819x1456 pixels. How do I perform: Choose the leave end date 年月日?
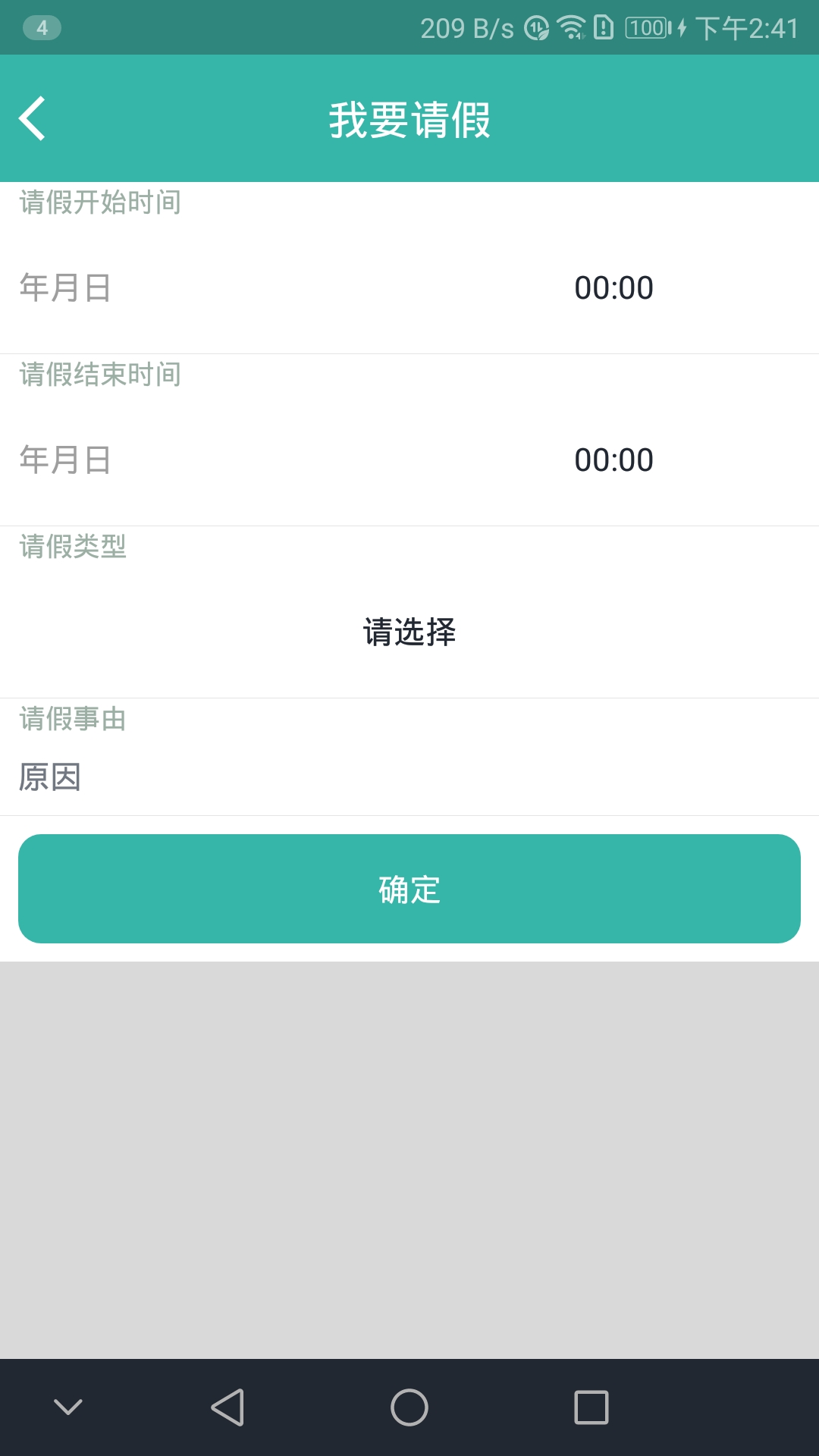point(66,460)
